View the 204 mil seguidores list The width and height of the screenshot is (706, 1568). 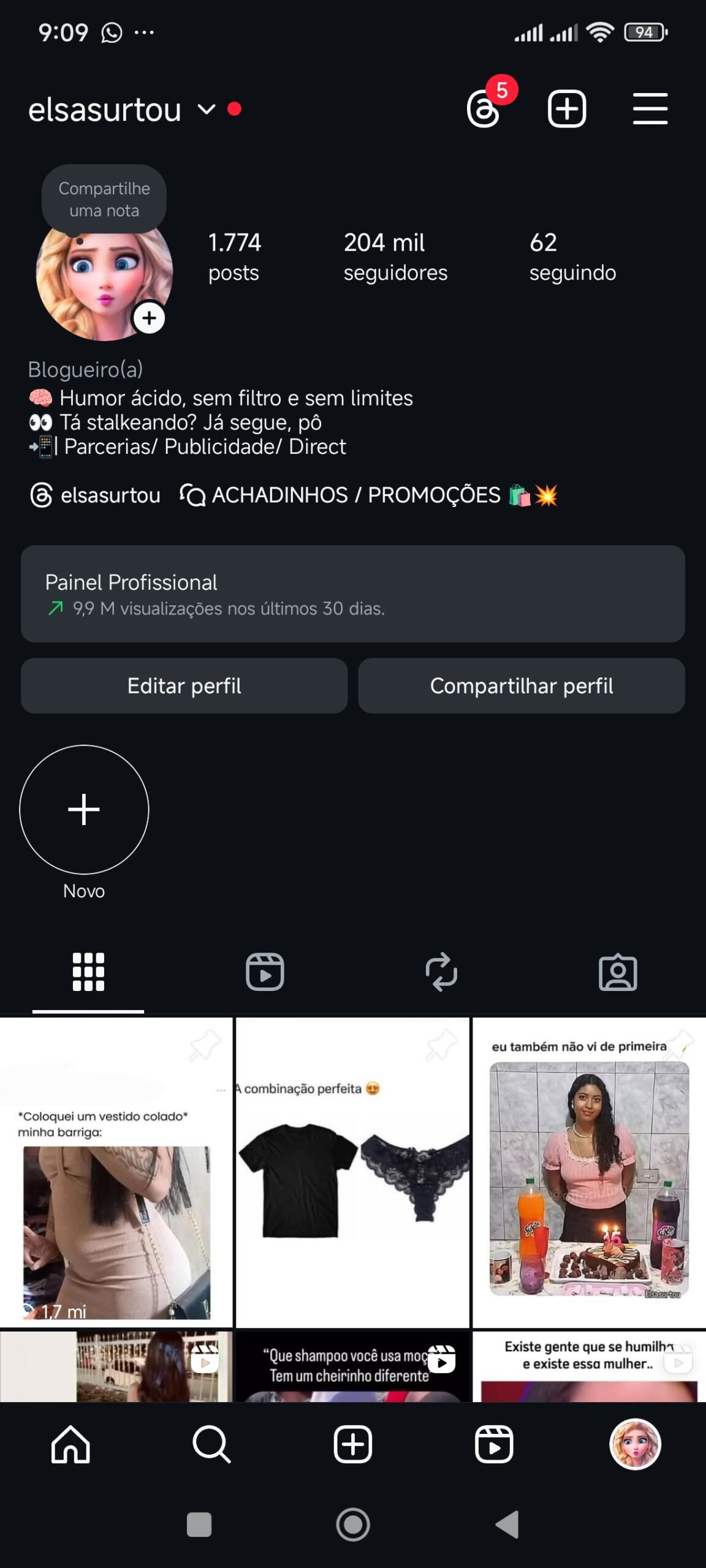[395, 257]
